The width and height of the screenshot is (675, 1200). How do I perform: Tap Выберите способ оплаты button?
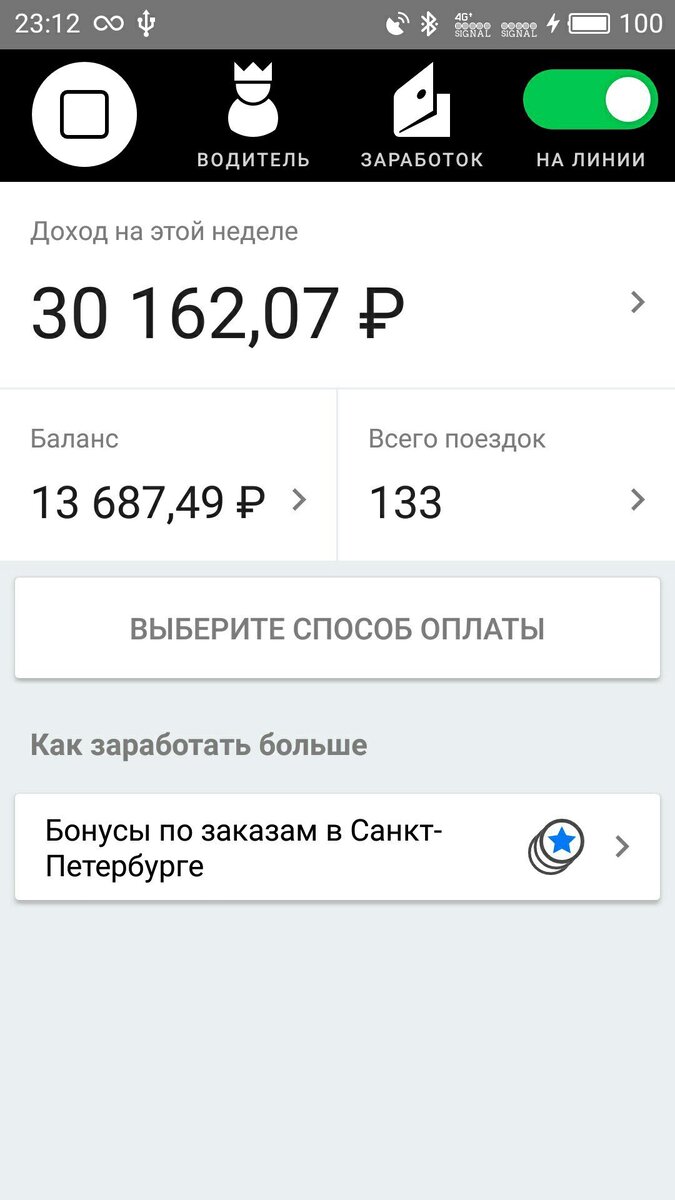click(x=337, y=629)
